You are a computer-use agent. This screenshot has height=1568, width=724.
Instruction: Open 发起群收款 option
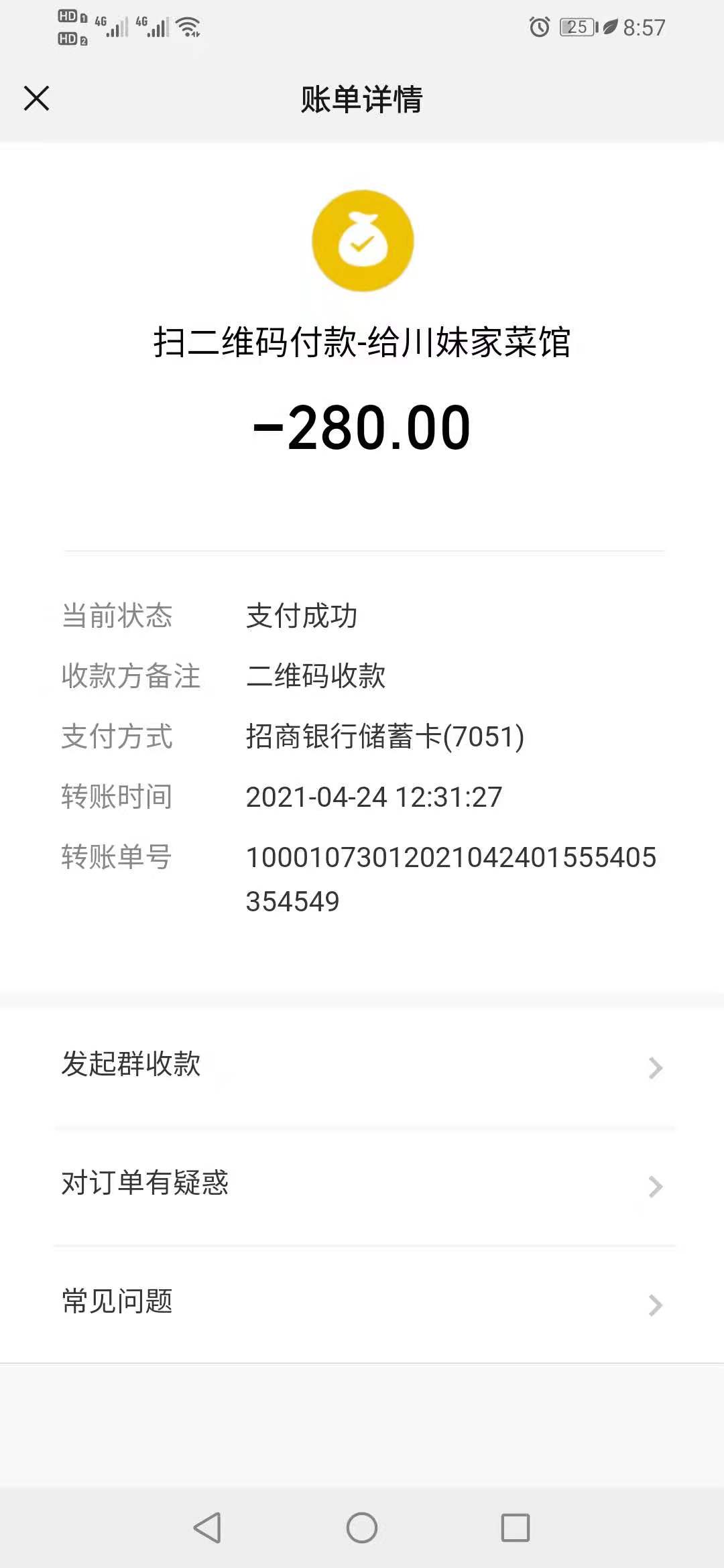click(x=362, y=1065)
